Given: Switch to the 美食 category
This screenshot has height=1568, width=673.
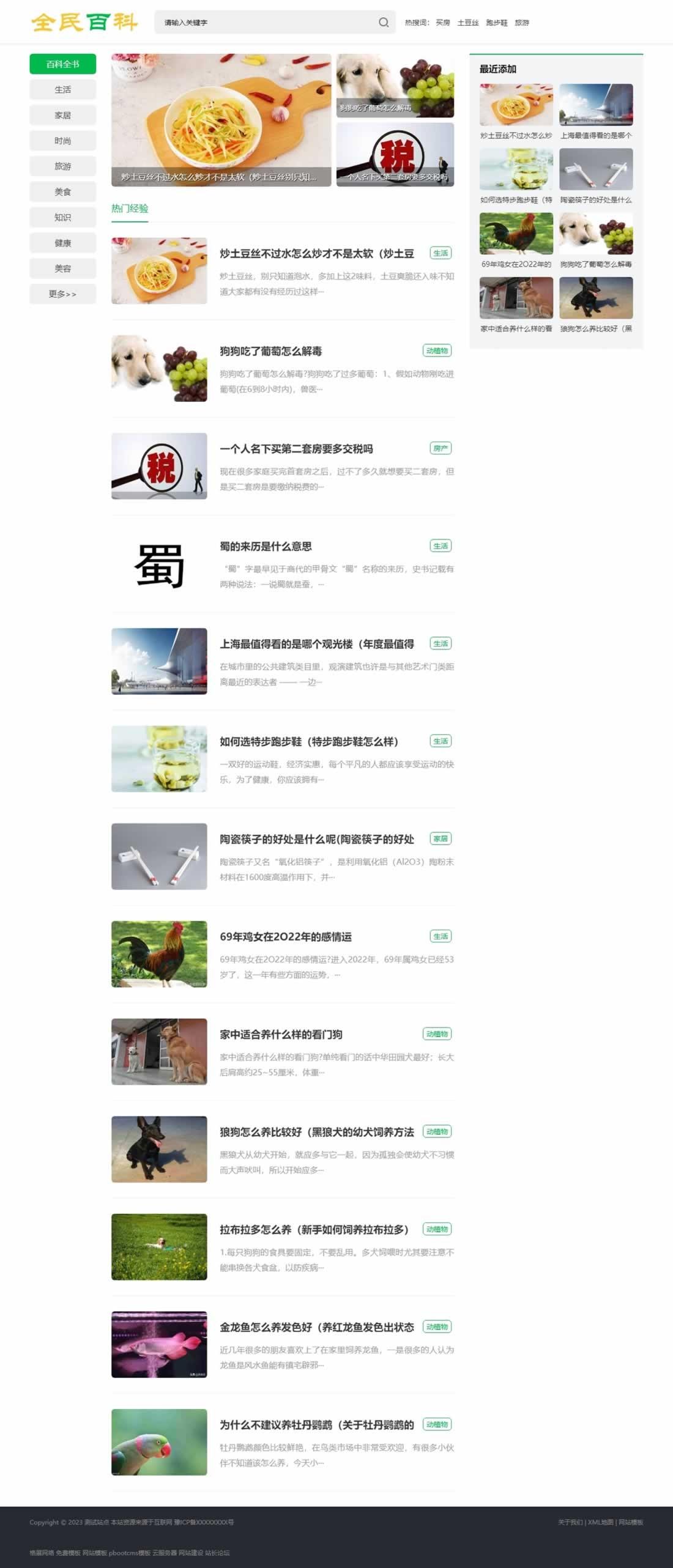Looking at the screenshot, I should pos(62,191).
